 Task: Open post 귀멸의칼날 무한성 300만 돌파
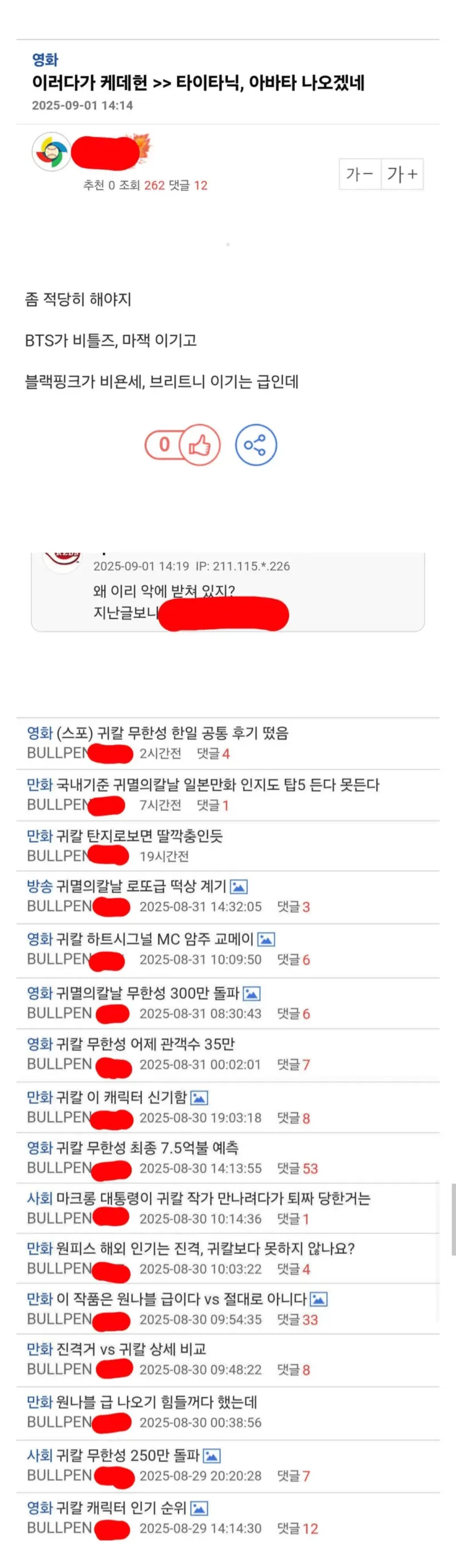click(148, 993)
